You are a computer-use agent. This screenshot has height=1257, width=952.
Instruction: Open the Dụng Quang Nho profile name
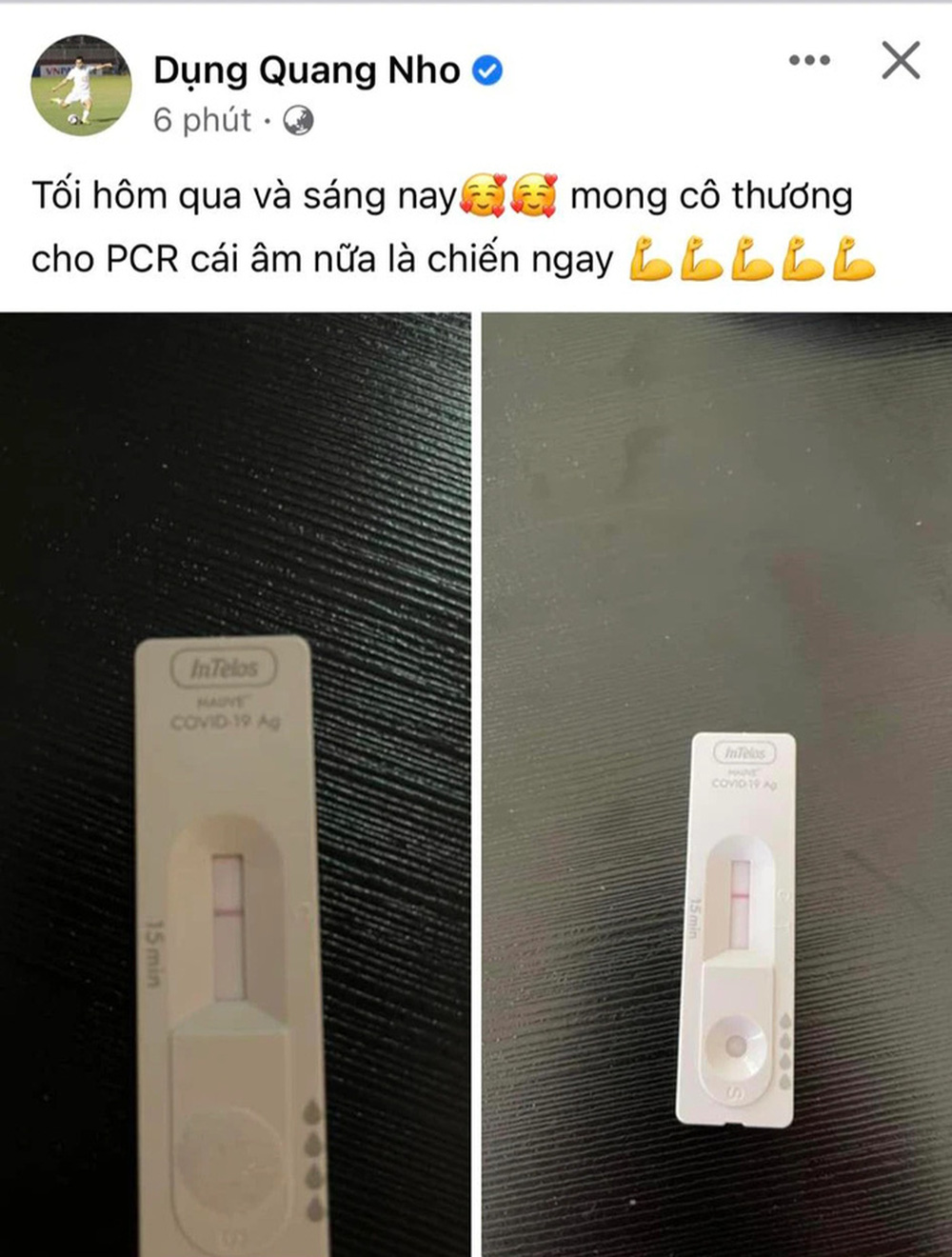tap(307, 70)
